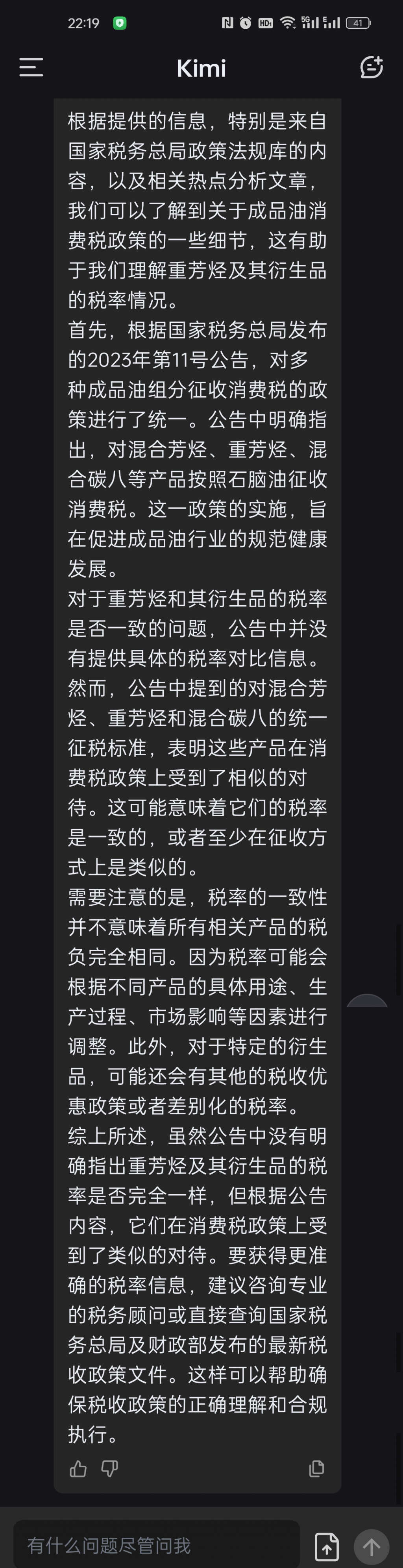The image size is (403, 1568).
Task: Copy the response text
Action: [316, 1469]
